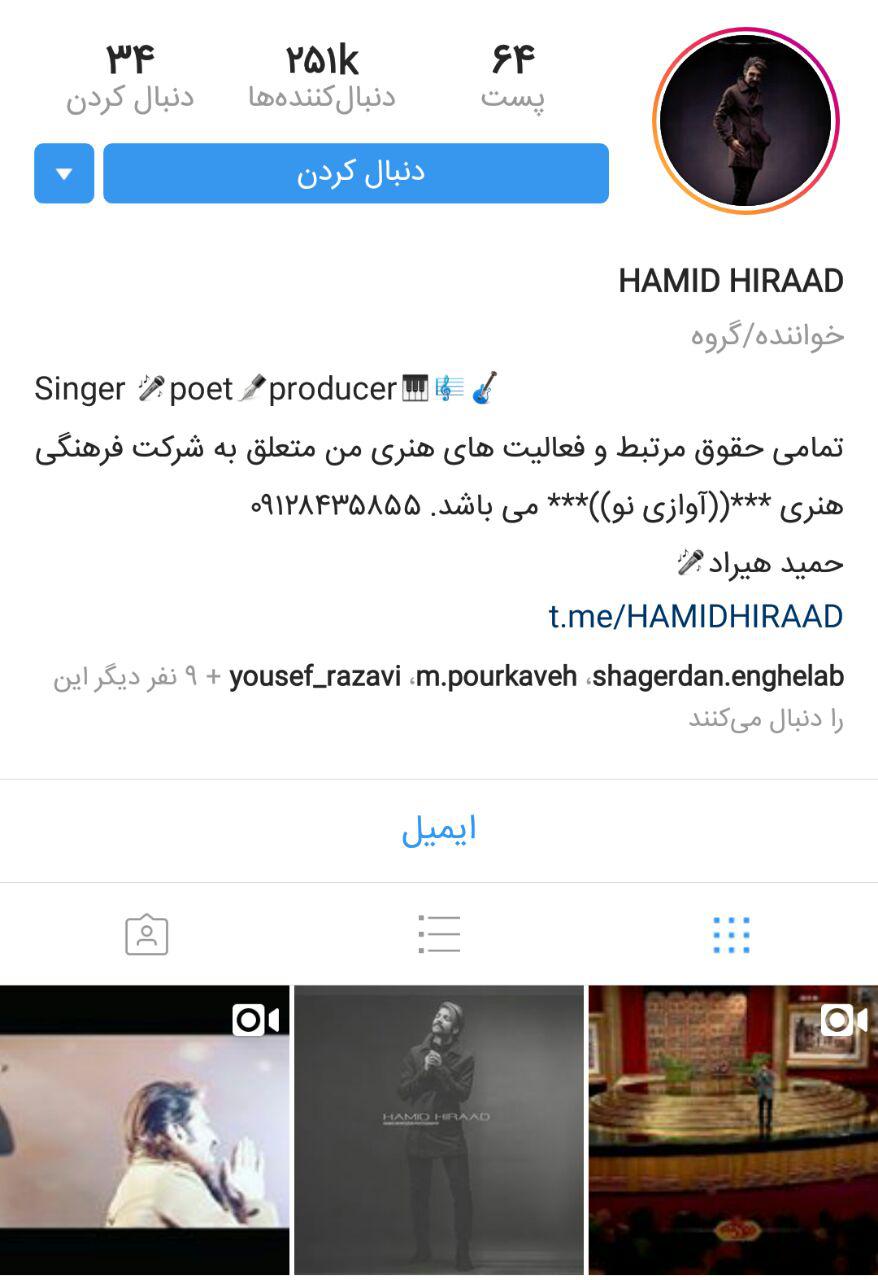Screen dimensions: 878x1280
Task: Tap the blue follow (دنبال کردن) button
Action: [x=355, y=173]
